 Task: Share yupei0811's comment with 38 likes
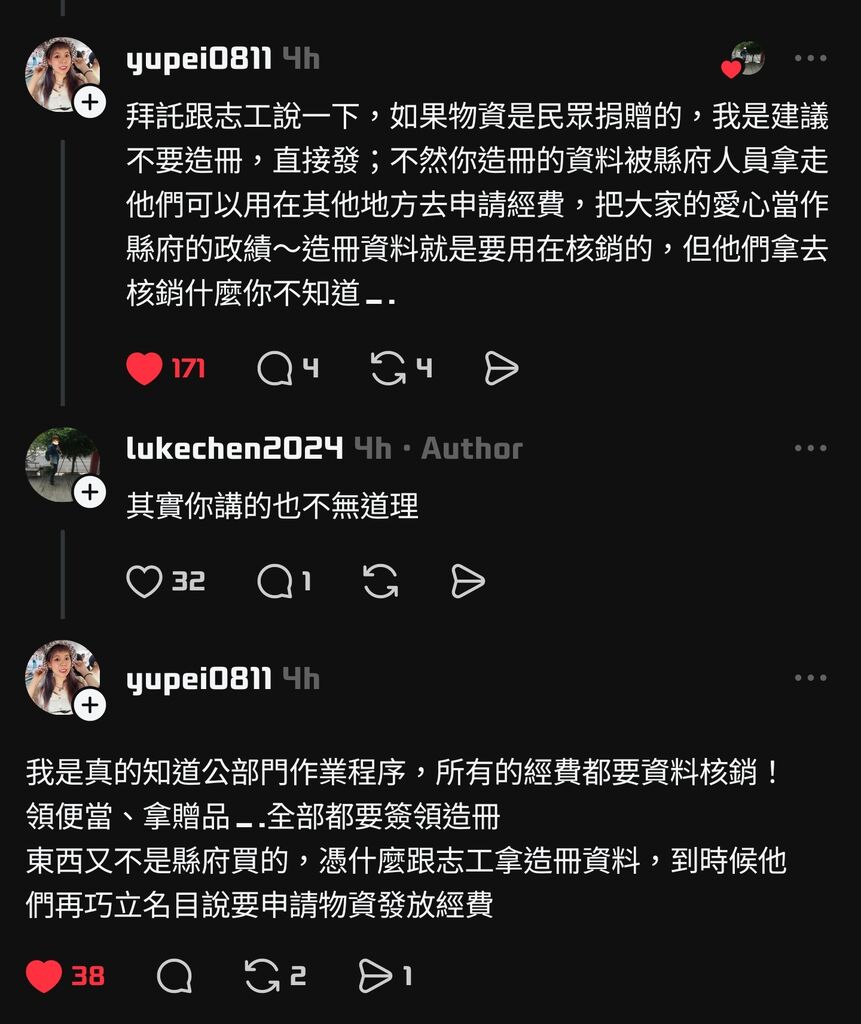pos(375,976)
